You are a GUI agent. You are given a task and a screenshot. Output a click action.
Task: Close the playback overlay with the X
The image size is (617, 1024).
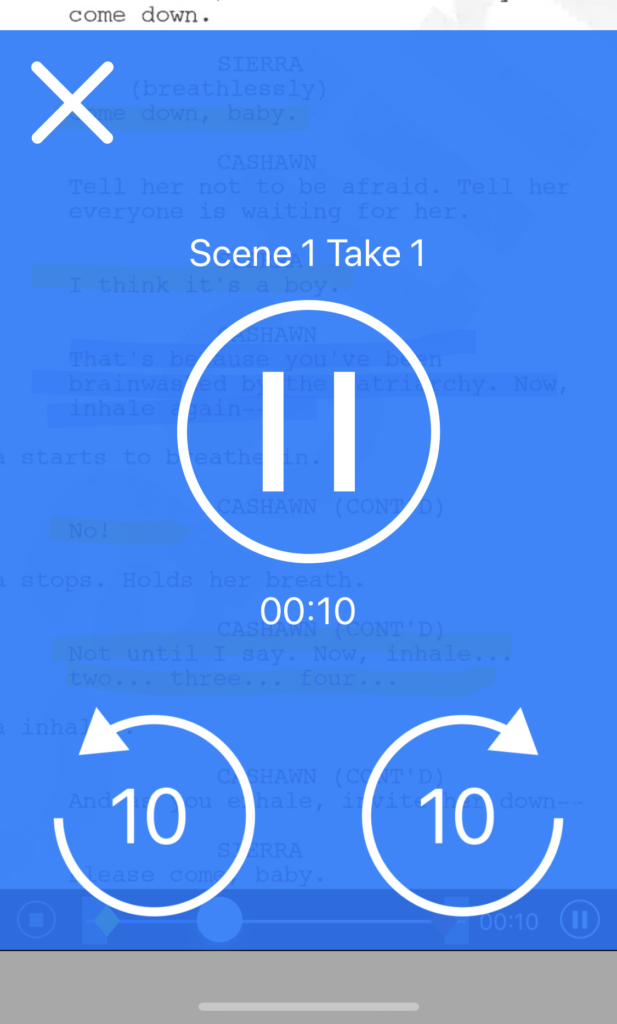coord(72,103)
